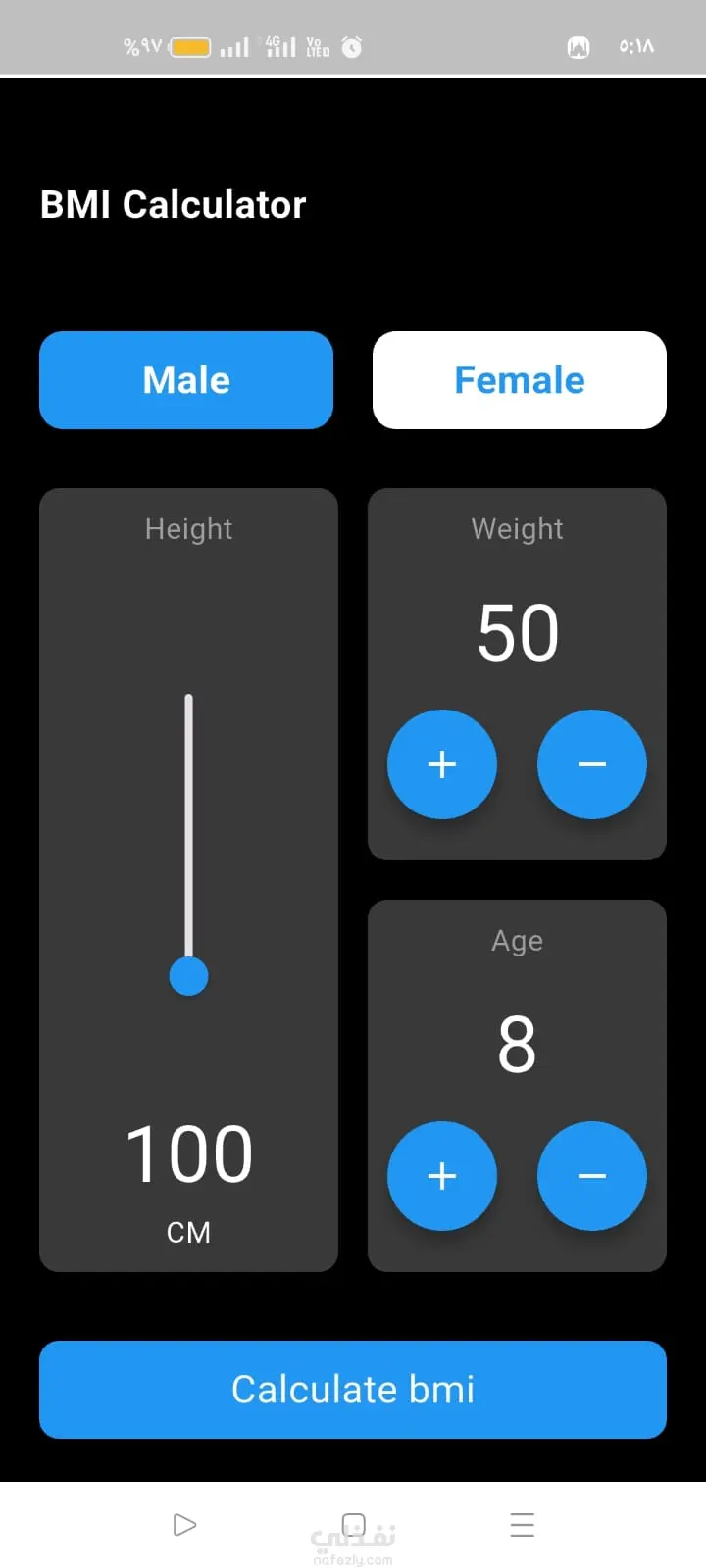
Task: Tap the age value showing 8
Action: pyautogui.click(x=517, y=1043)
